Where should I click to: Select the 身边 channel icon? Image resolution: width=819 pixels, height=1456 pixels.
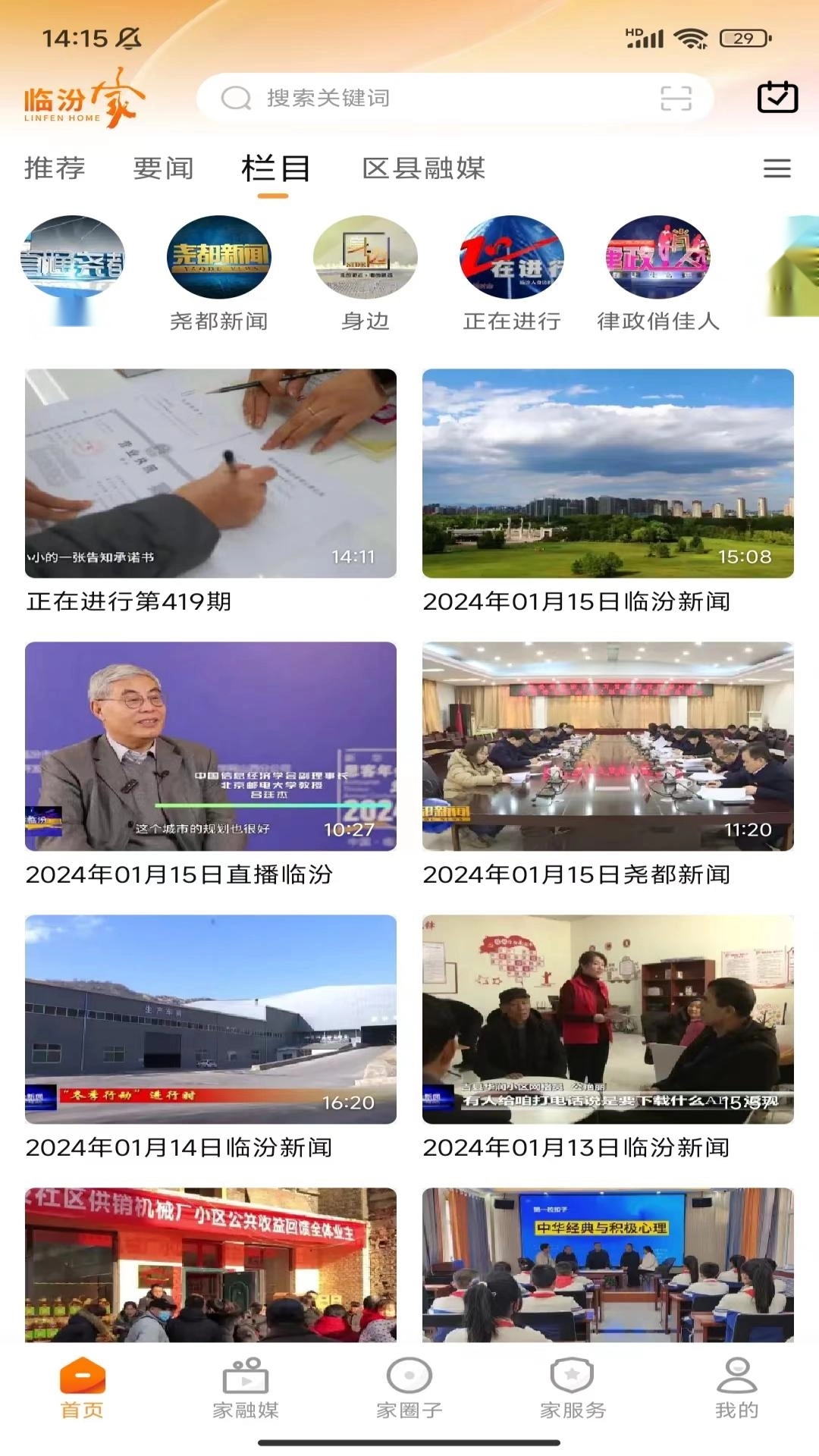click(365, 258)
